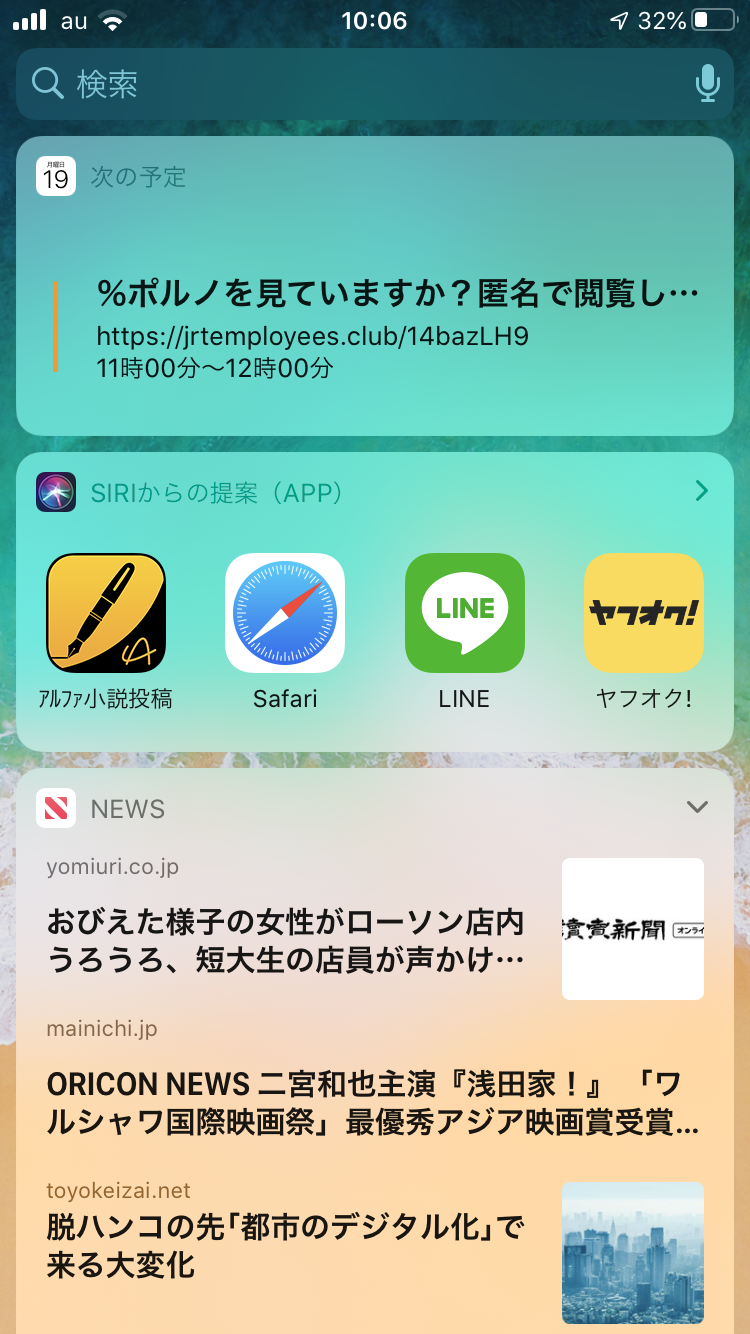Open the ヤフオク! app
The width and height of the screenshot is (750, 1334).
pyautogui.click(x=644, y=613)
